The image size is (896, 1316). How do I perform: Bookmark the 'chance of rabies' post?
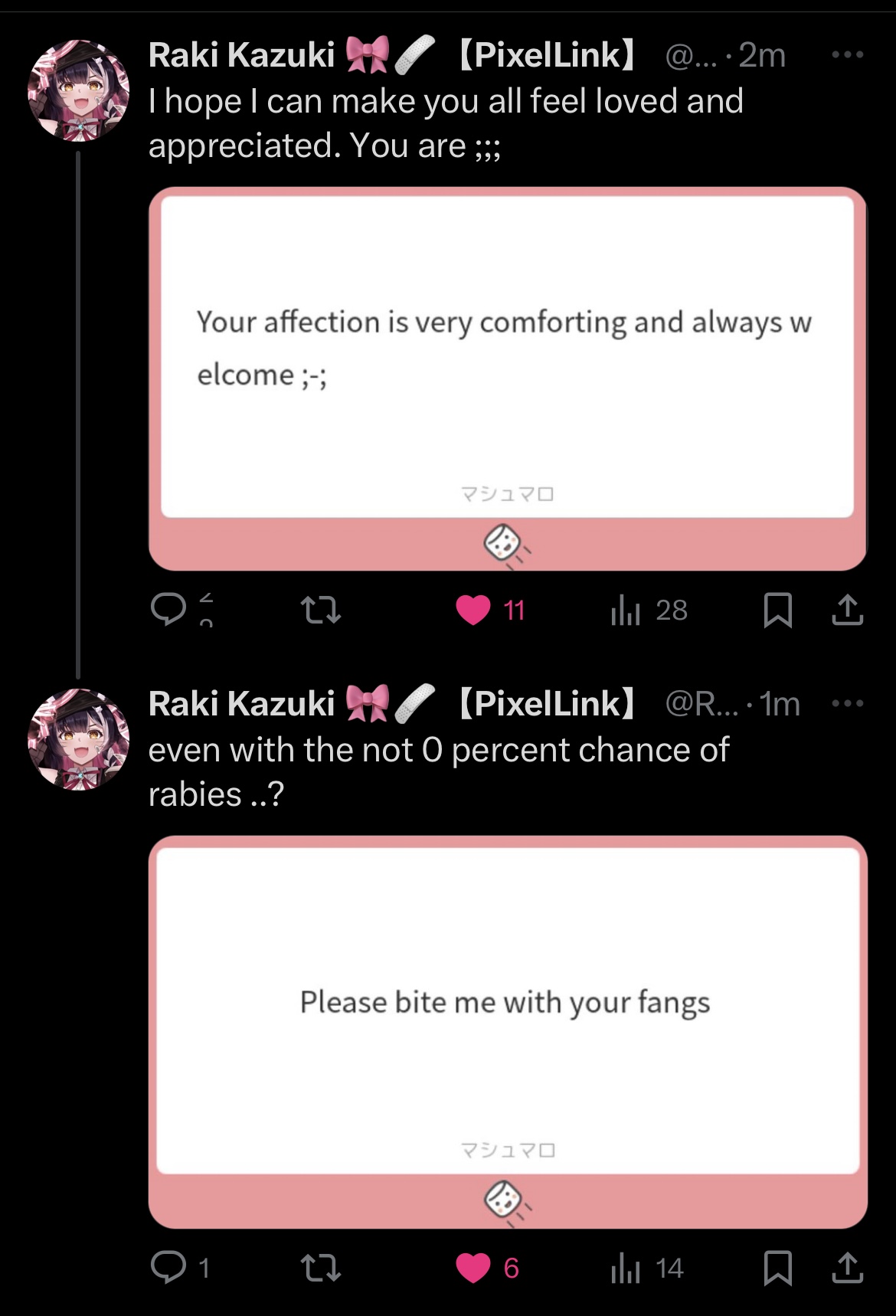(x=777, y=1268)
